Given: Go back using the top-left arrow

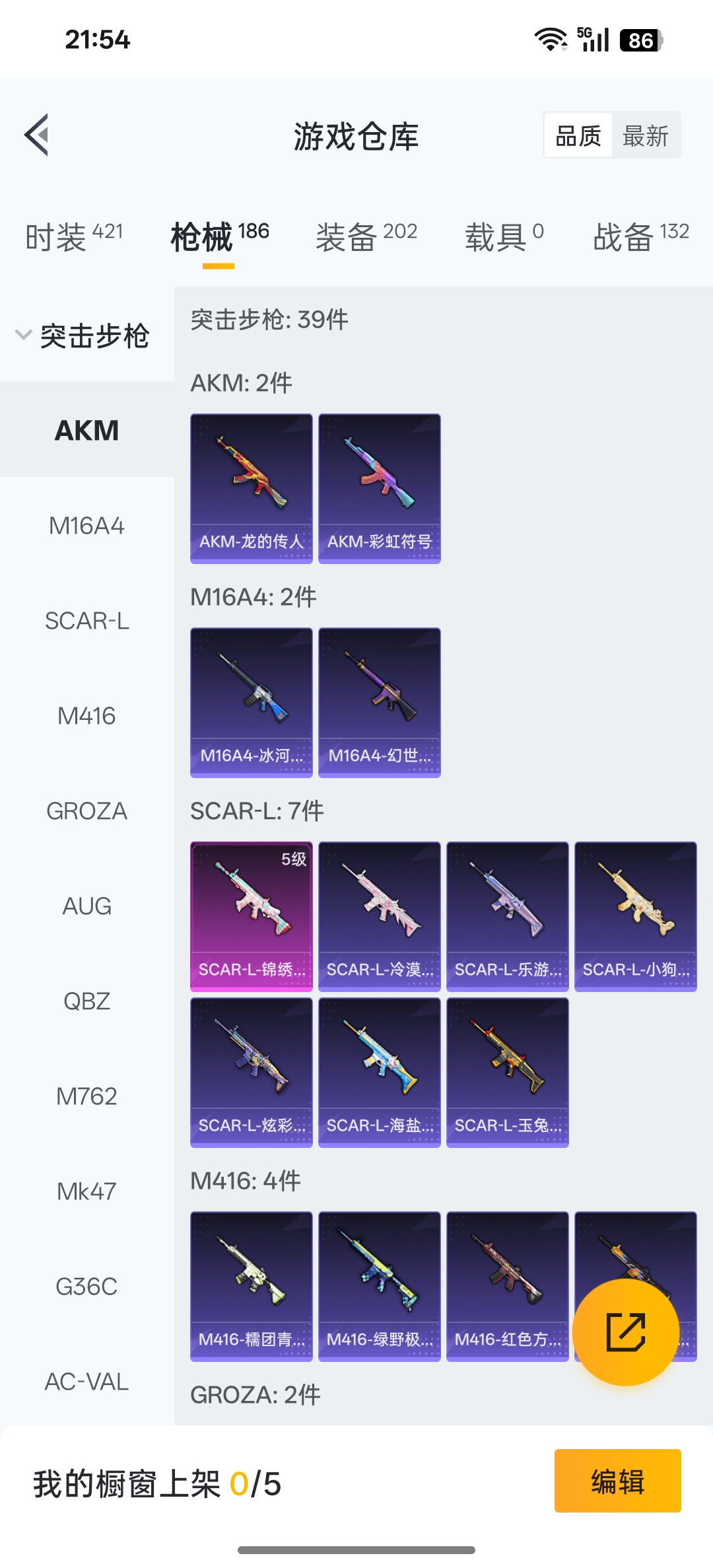Looking at the screenshot, I should point(37,135).
